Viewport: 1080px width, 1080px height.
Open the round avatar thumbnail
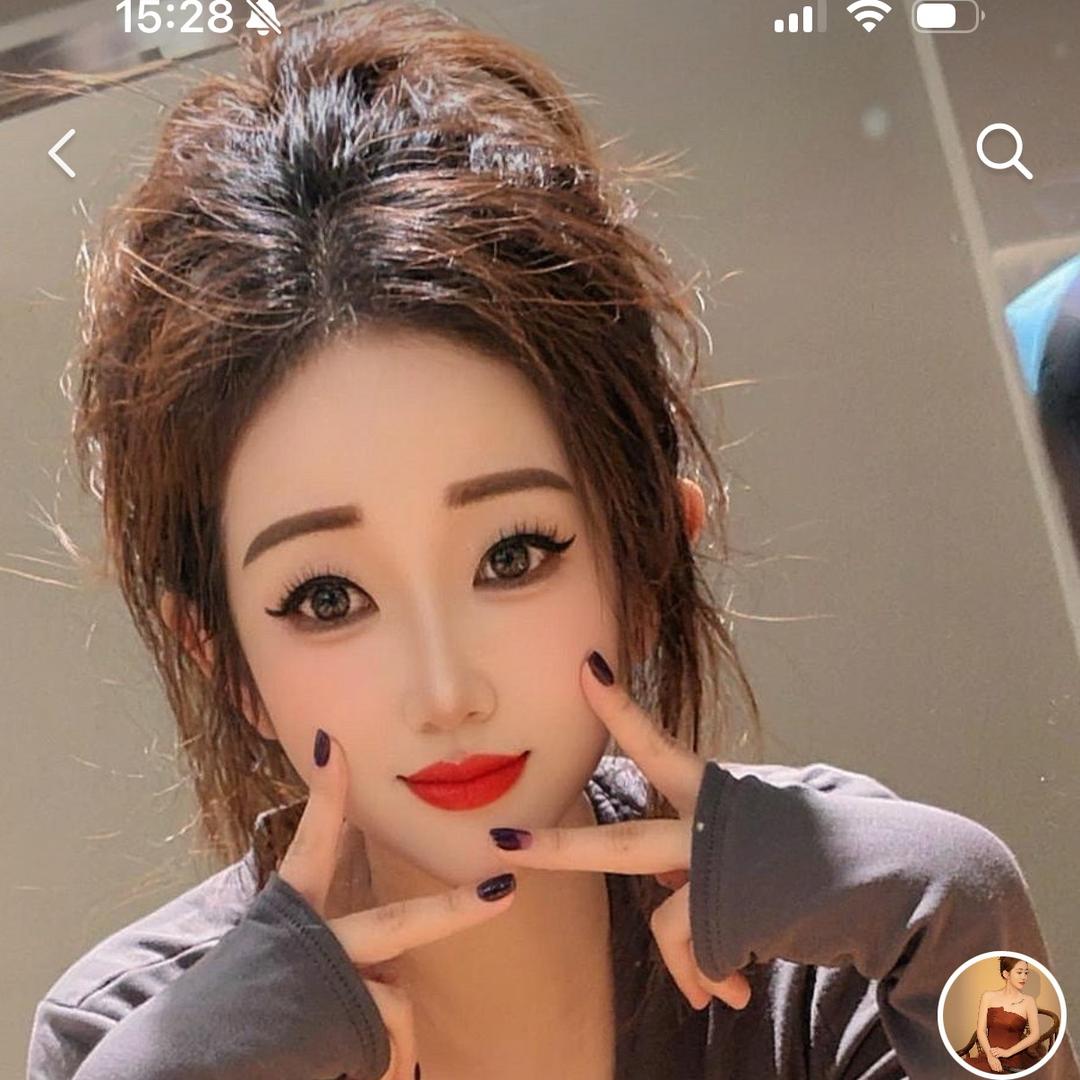1002,1014
